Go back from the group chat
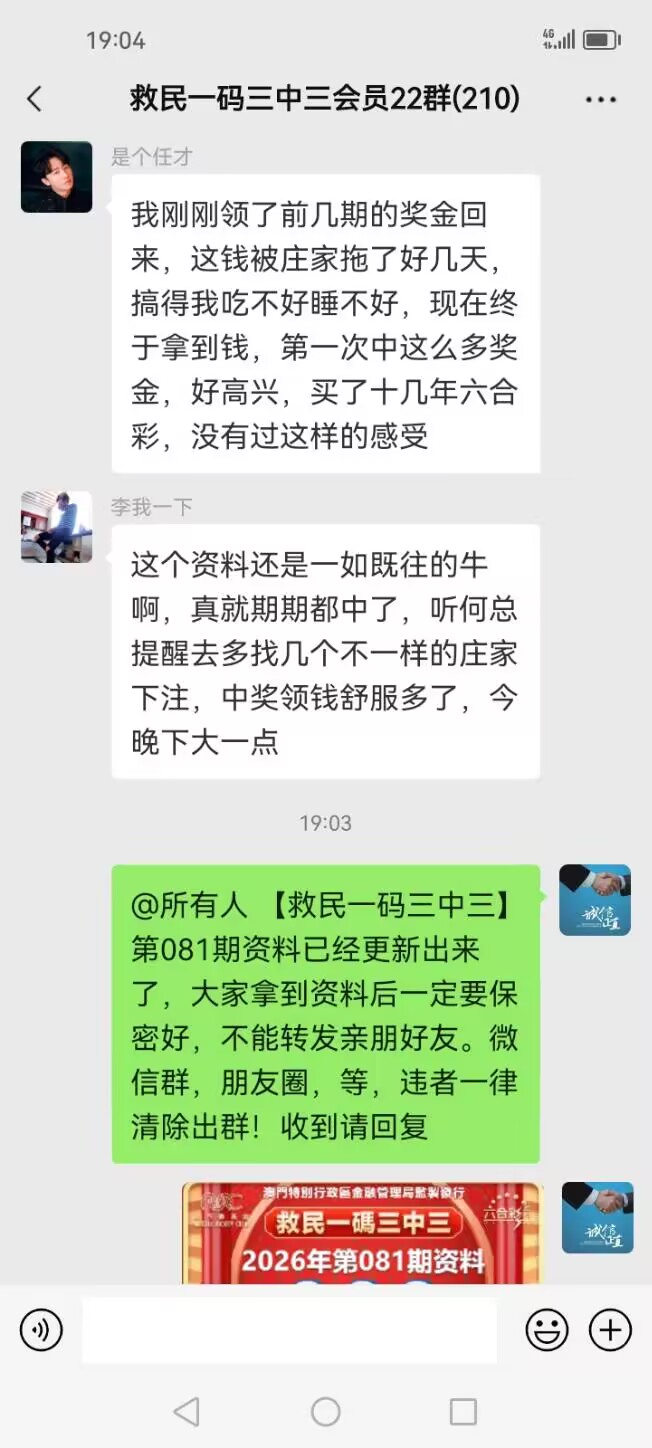 [35, 98]
